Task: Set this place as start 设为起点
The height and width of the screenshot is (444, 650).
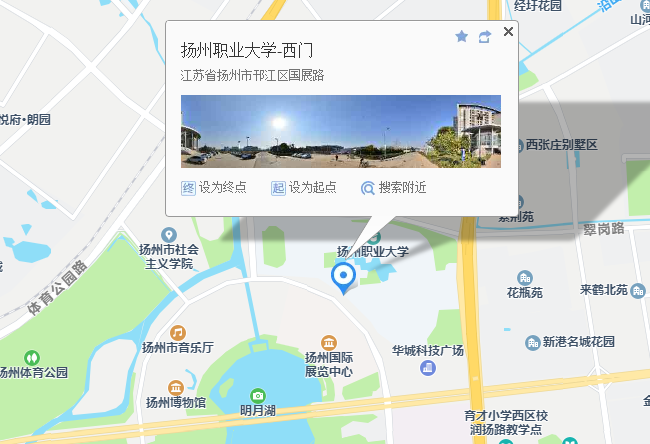Action: point(303,187)
